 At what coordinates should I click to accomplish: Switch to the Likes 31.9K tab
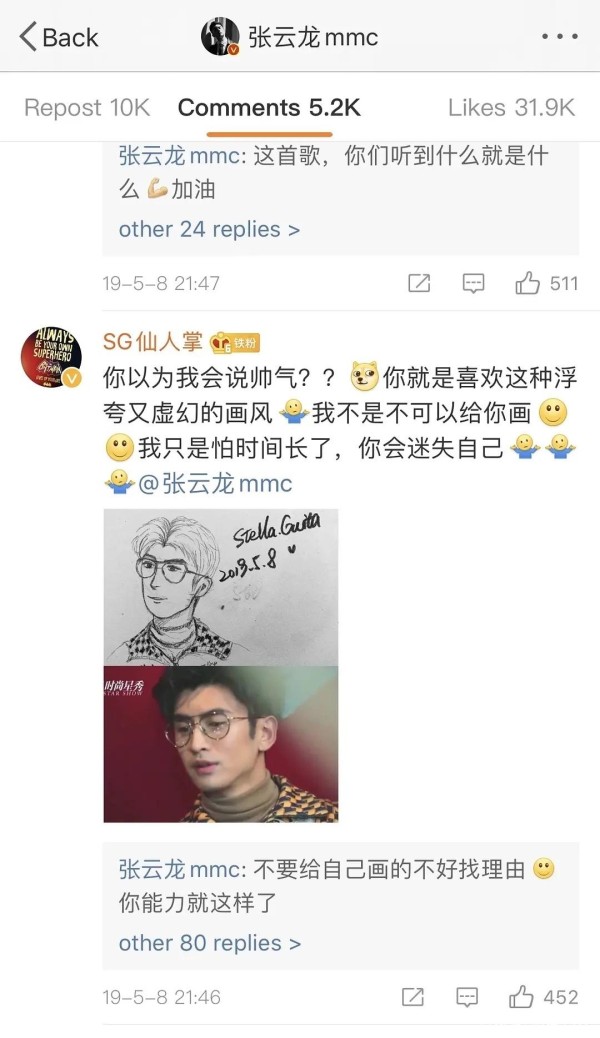[x=511, y=108]
